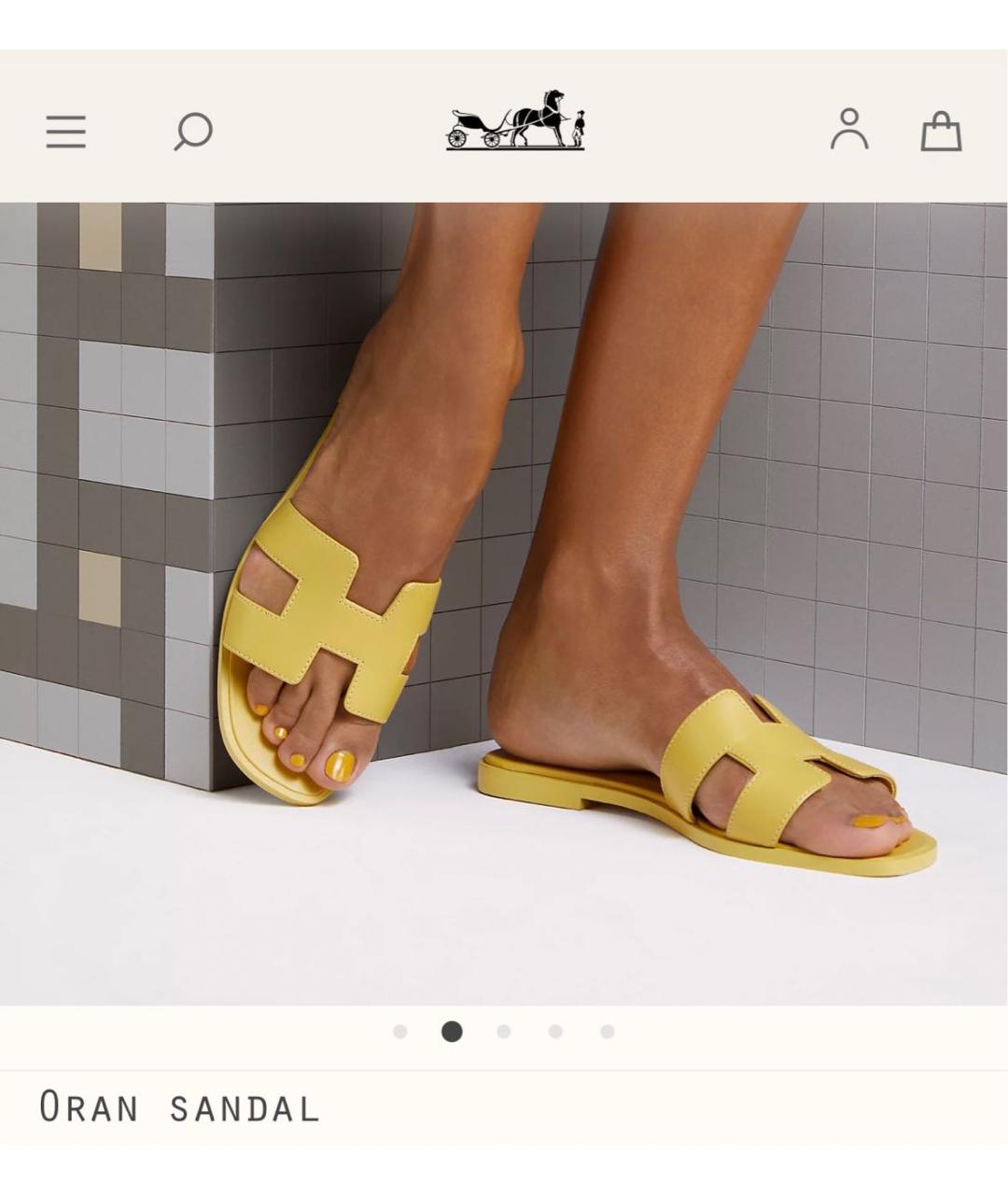This screenshot has width=1008, height=1195.
Task: Jump to the first image dot
Action: [400, 1032]
